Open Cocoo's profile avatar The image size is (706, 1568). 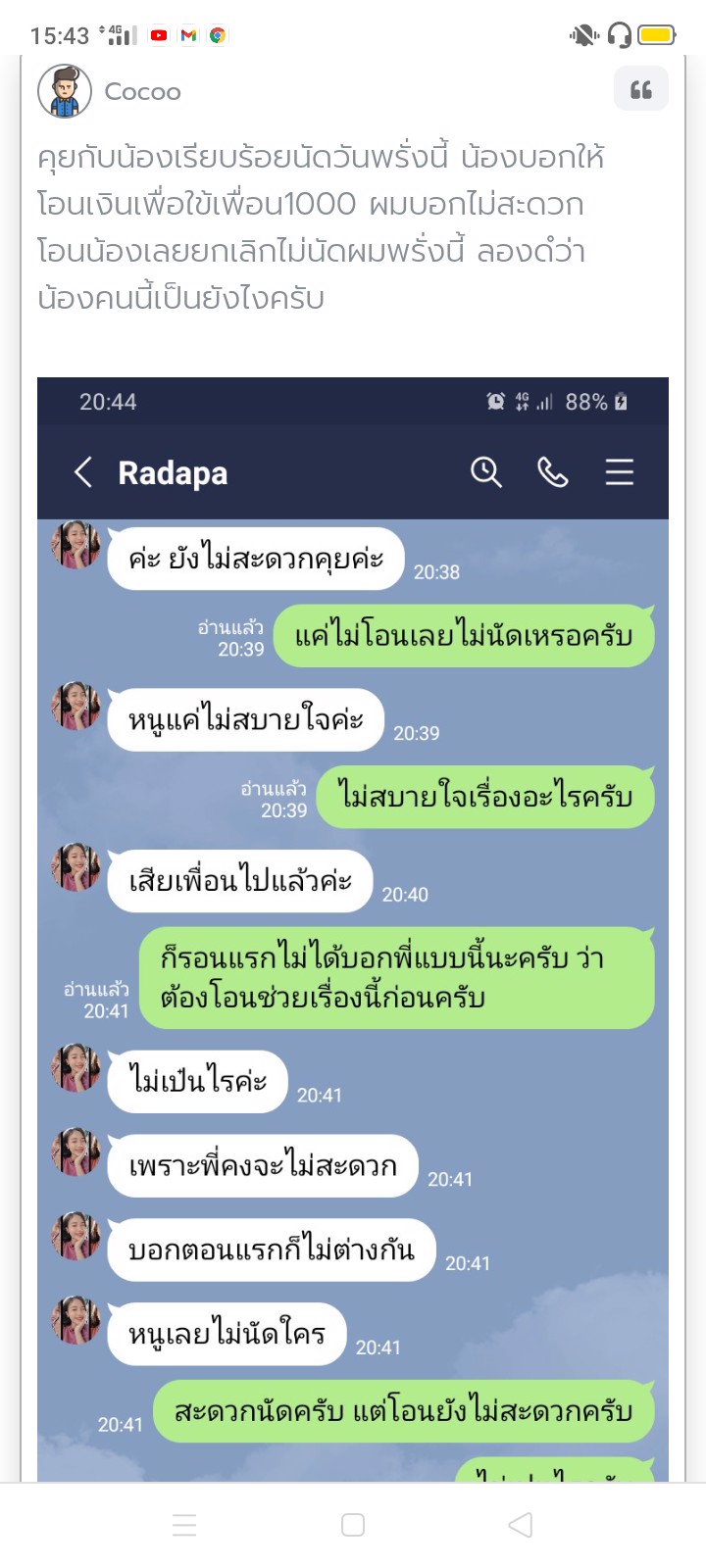(65, 91)
